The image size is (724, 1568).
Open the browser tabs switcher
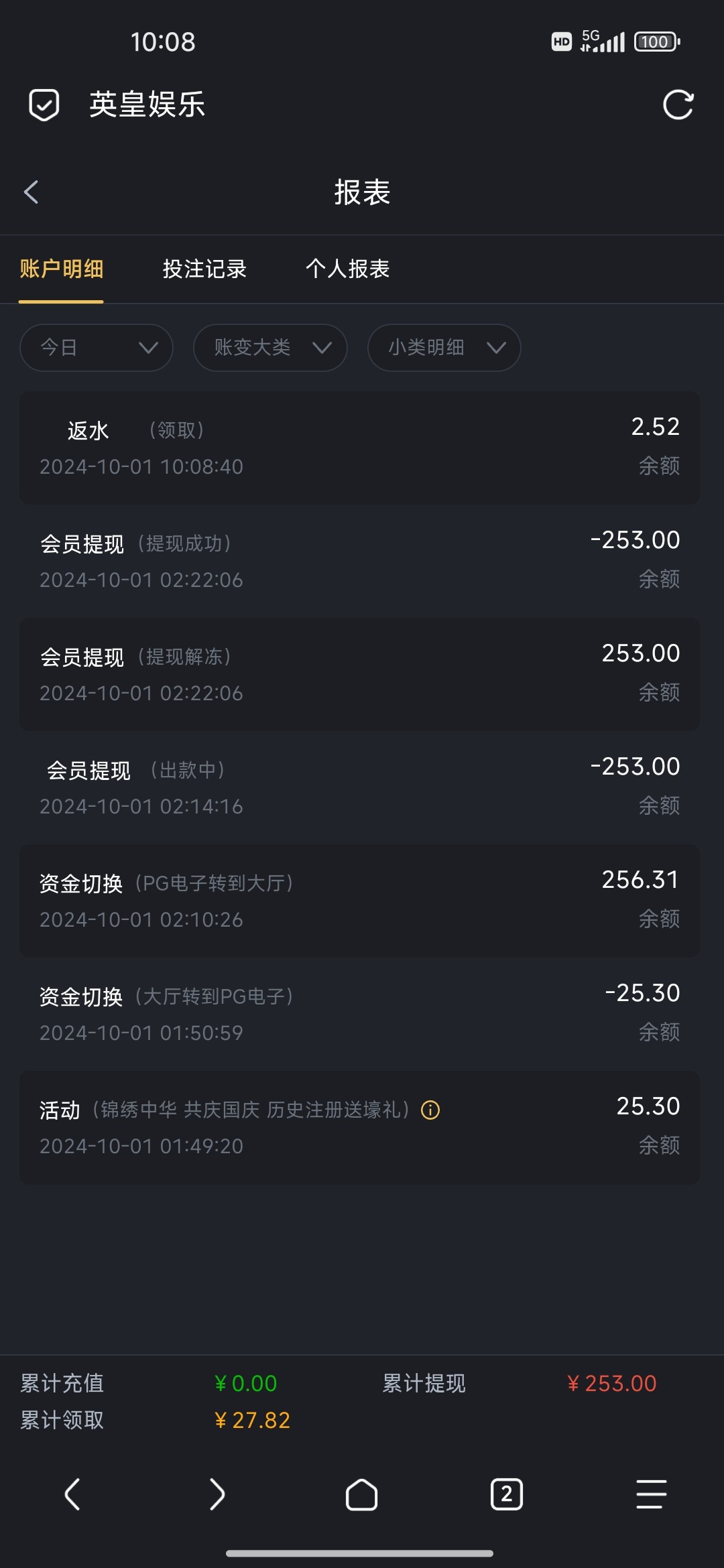(507, 1494)
